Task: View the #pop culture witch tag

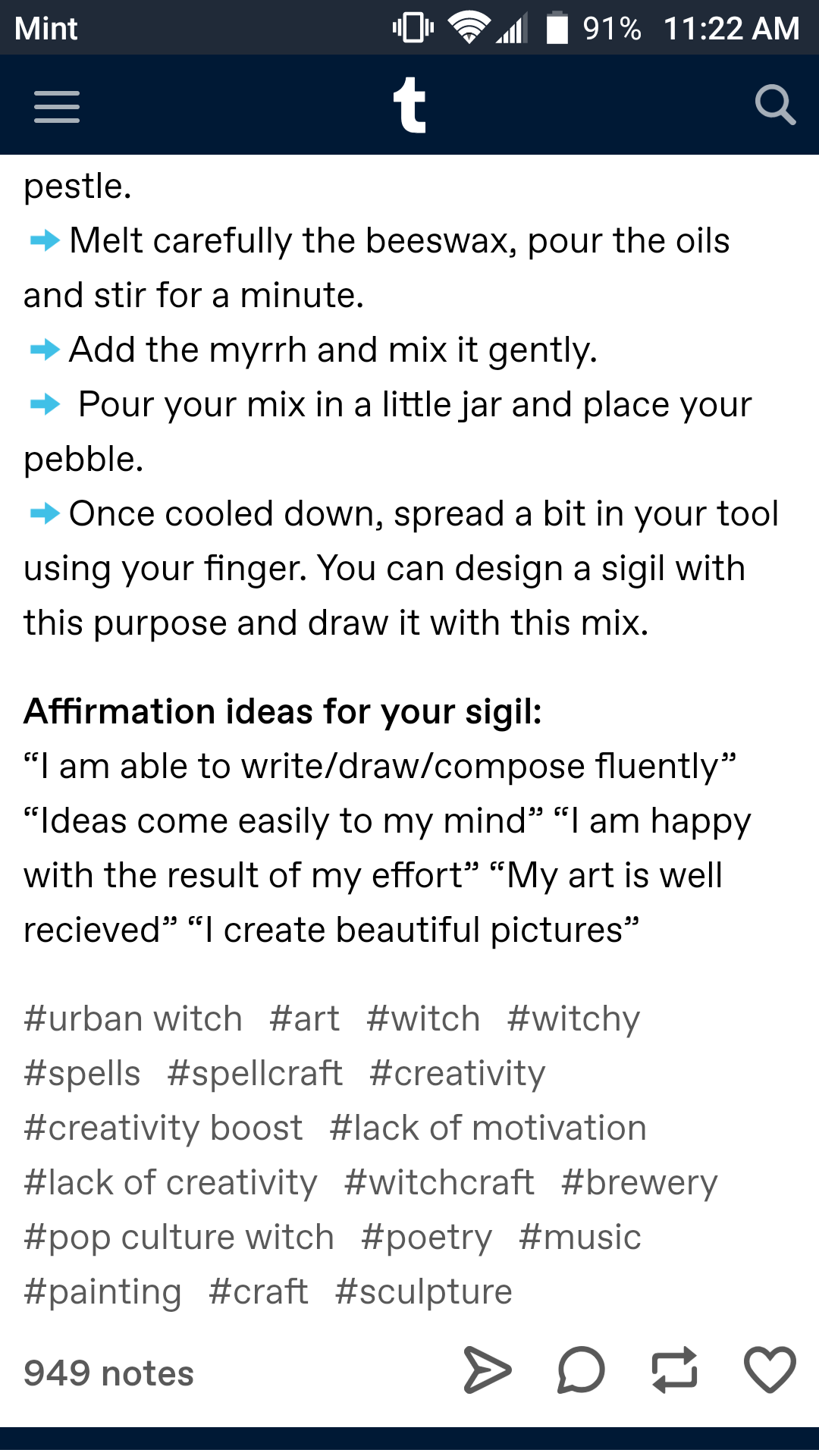Action: pyautogui.click(x=179, y=1238)
